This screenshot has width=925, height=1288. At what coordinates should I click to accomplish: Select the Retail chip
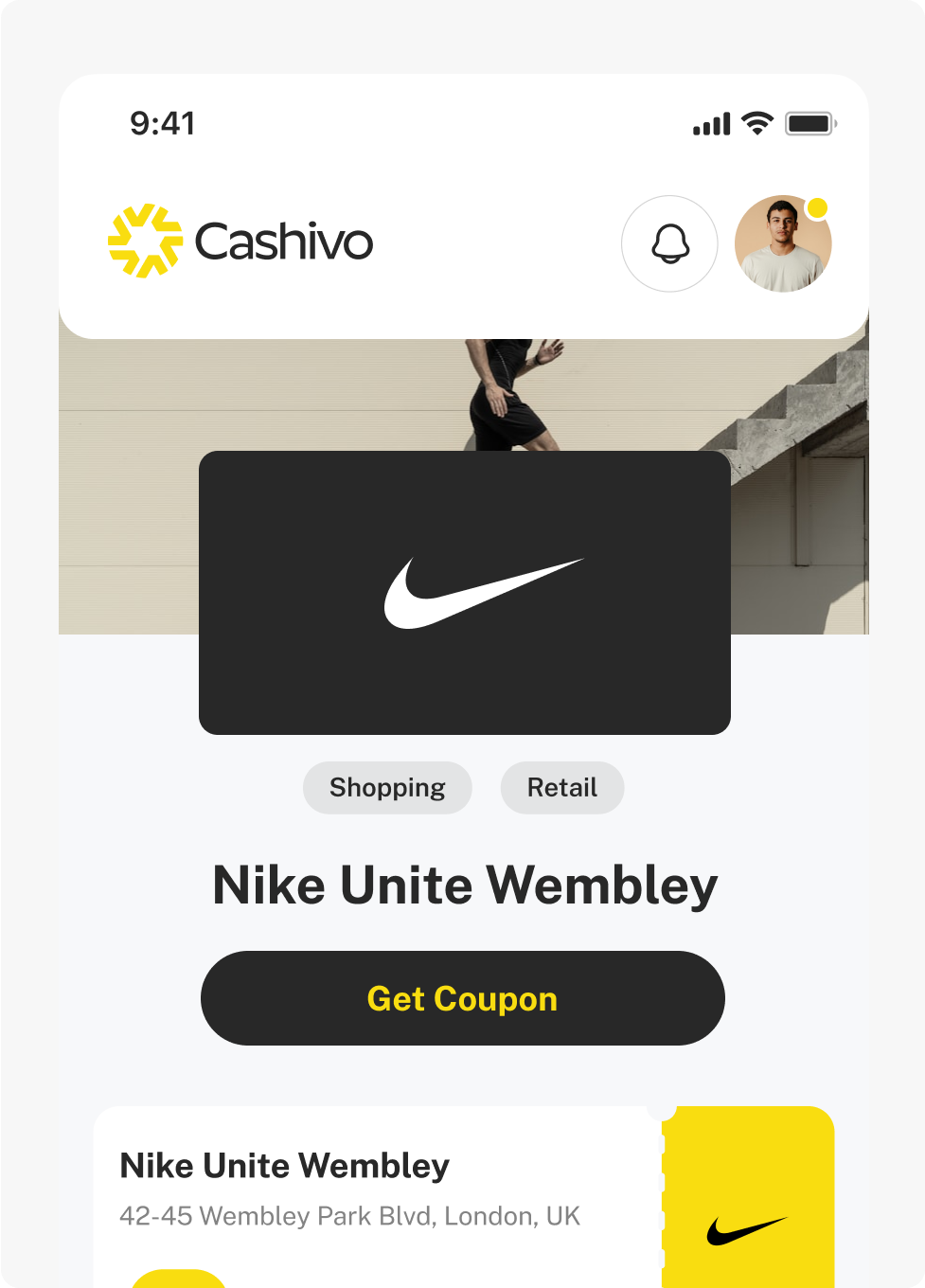pyautogui.click(x=562, y=788)
